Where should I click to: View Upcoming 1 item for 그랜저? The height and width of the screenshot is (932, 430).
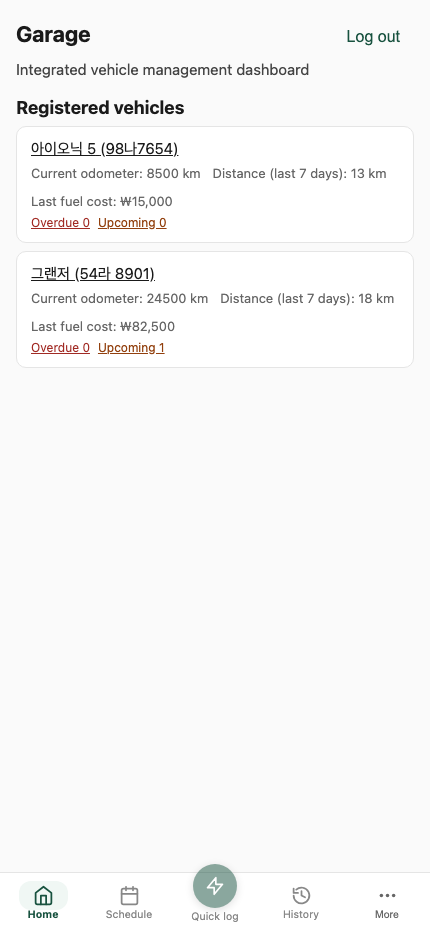point(131,348)
